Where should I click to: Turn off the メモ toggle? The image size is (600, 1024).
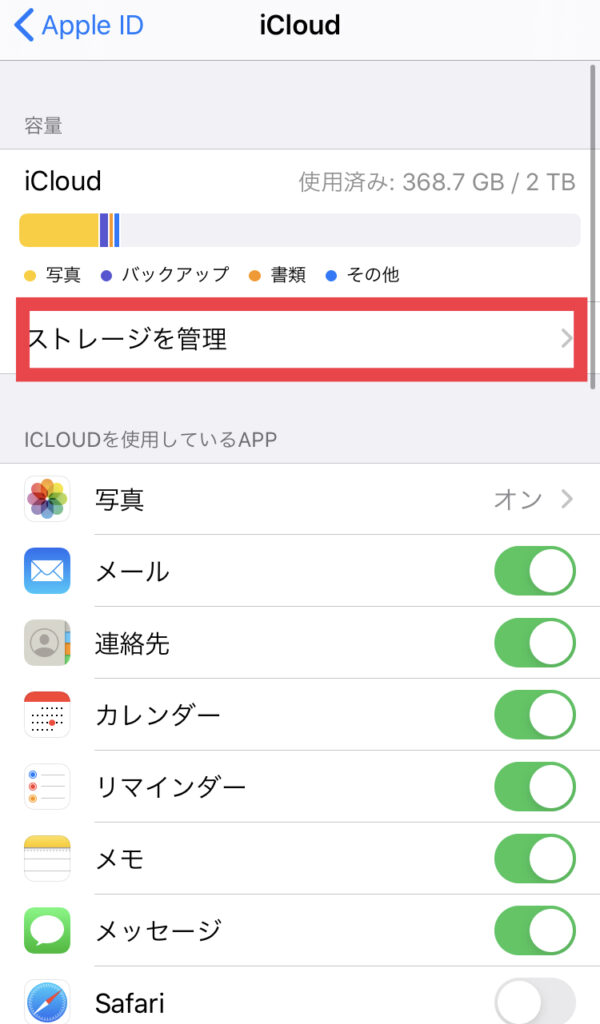pos(534,859)
